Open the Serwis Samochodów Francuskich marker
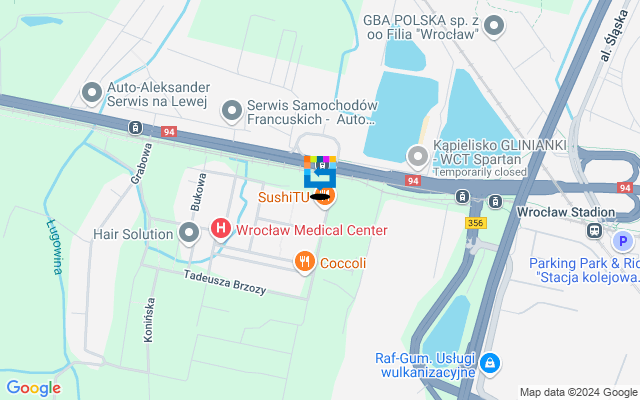This screenshot has width=640, height=400. click(232, 108)
